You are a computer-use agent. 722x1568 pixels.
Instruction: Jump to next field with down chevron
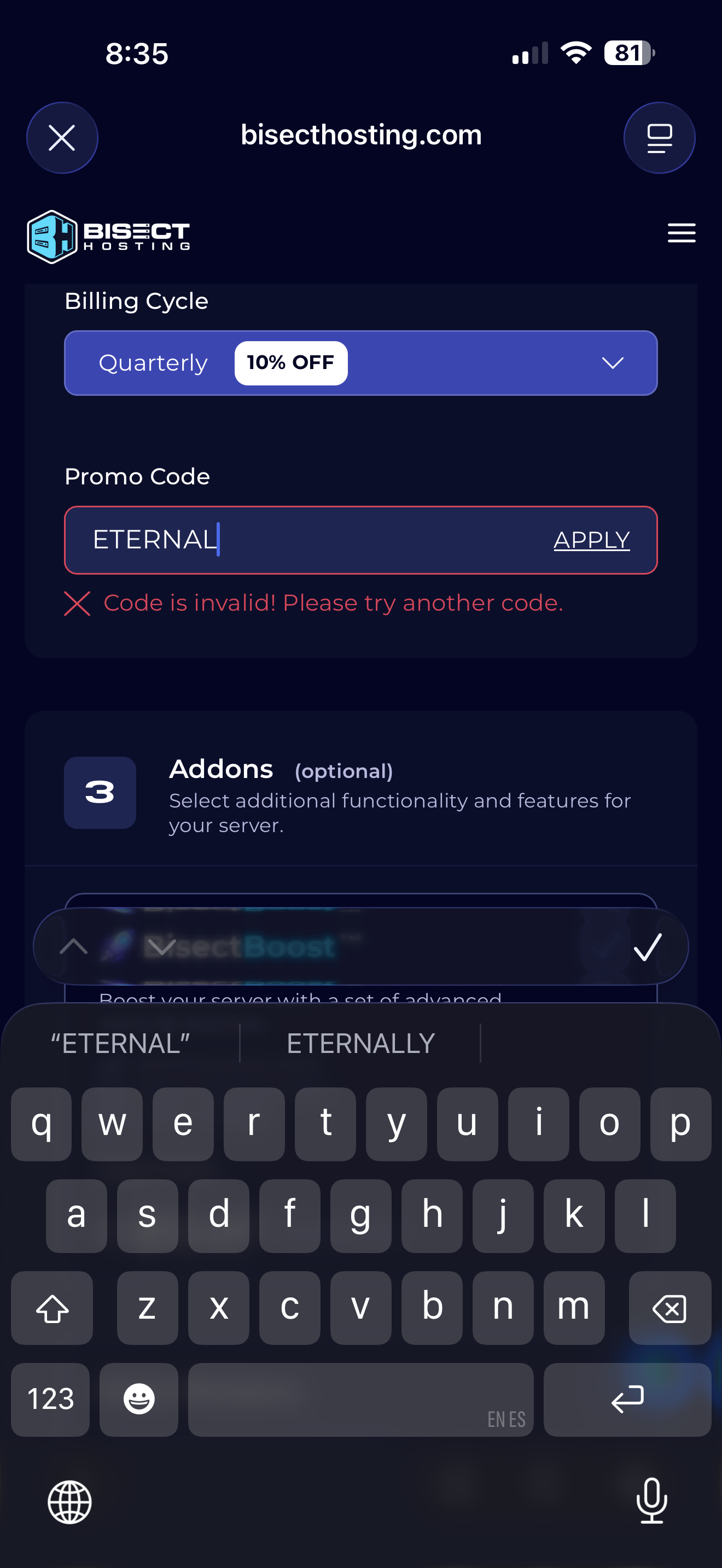tap(161, 946)
